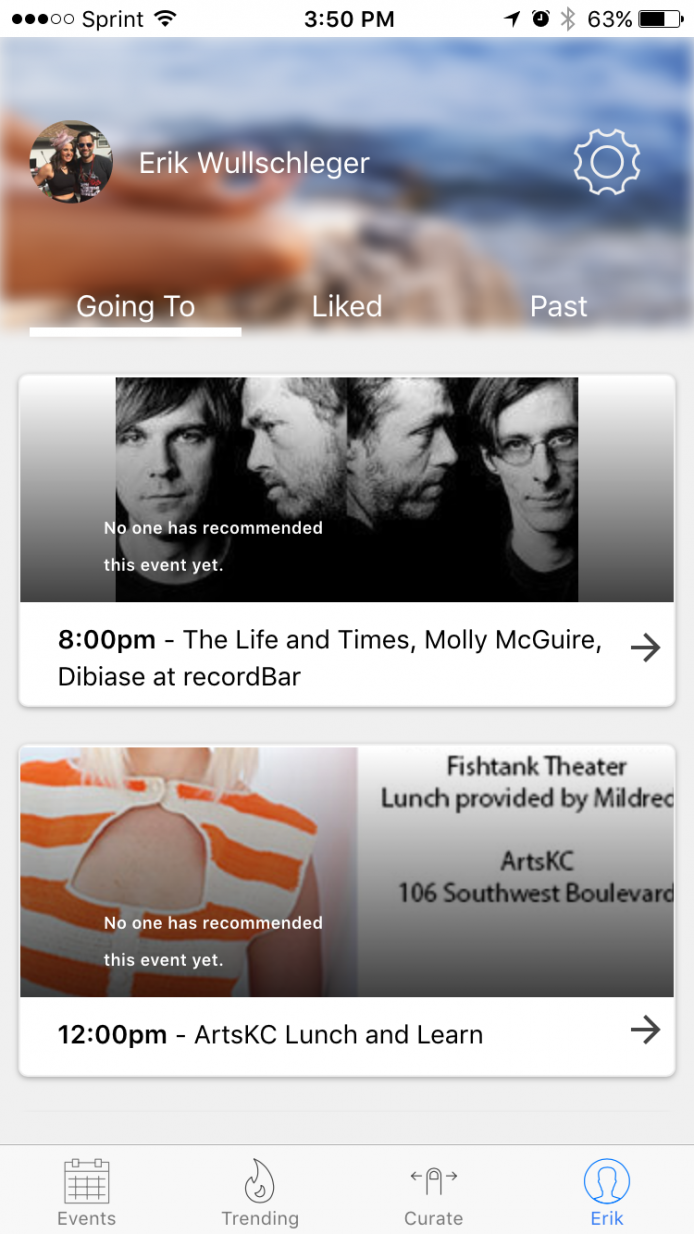The width and height of the screenshot is (694, 1234).
Task: Tap arrow next to ArtsKC Lunch event
Action: [646, 1029]
